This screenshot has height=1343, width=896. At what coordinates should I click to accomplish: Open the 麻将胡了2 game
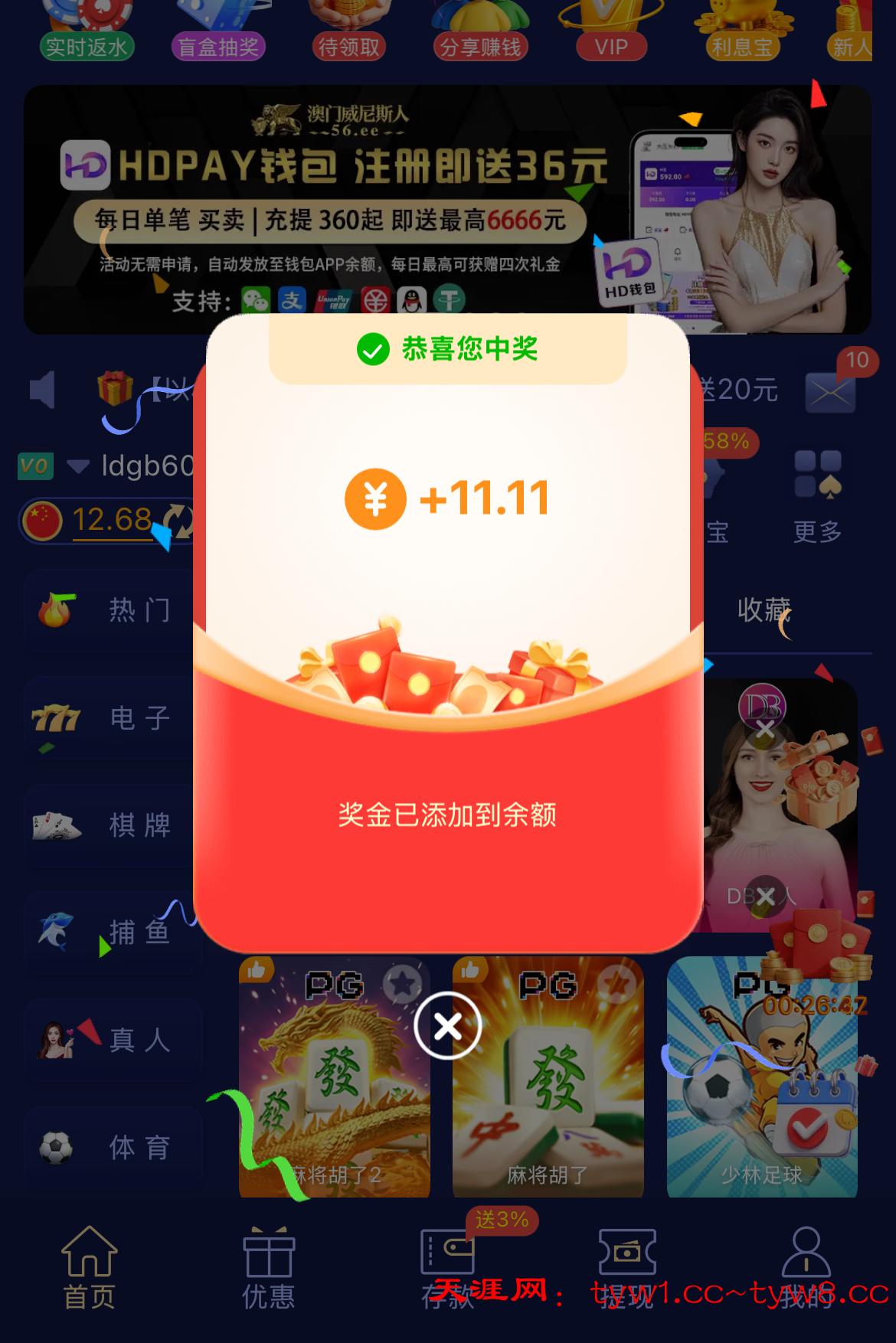coord(335,1087)
